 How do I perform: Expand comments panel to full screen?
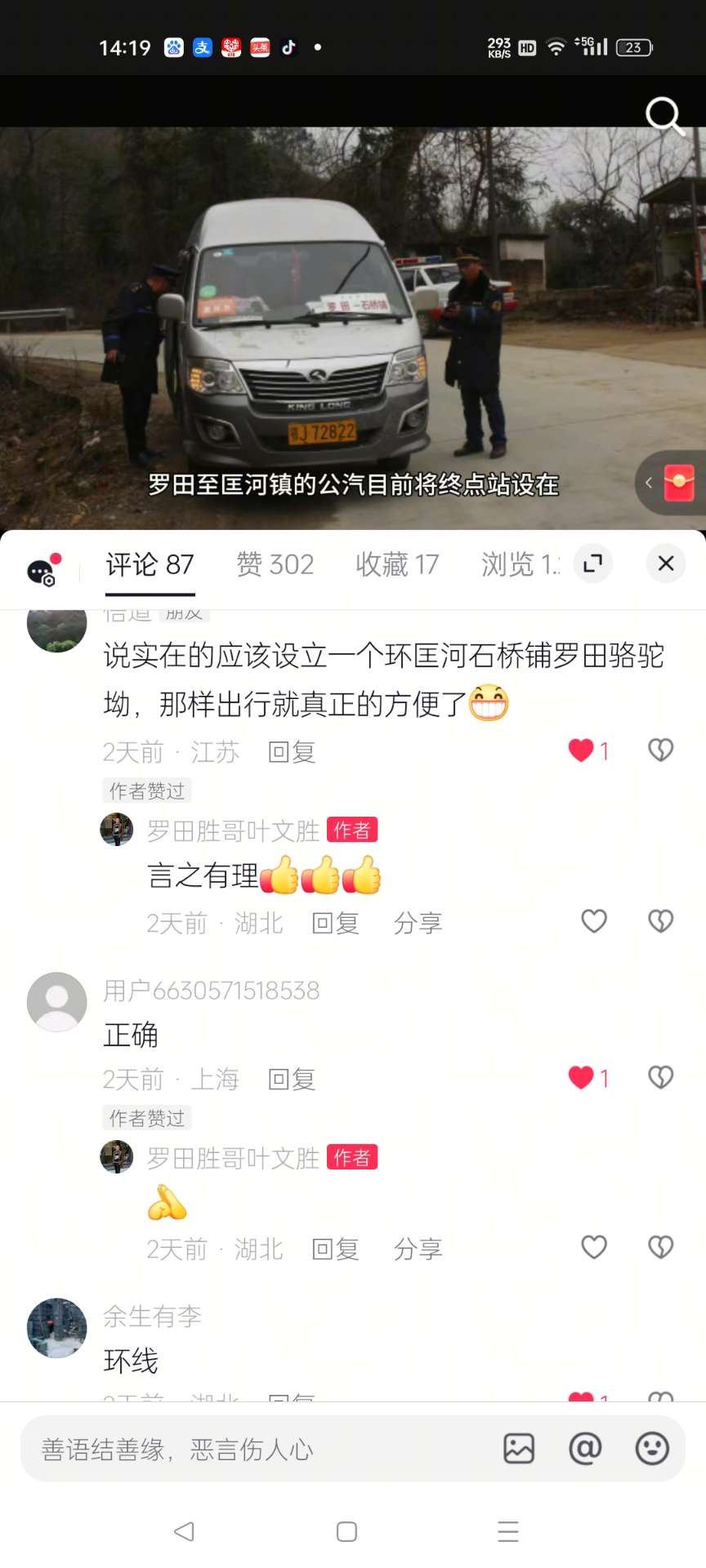(x=592, y=563)
